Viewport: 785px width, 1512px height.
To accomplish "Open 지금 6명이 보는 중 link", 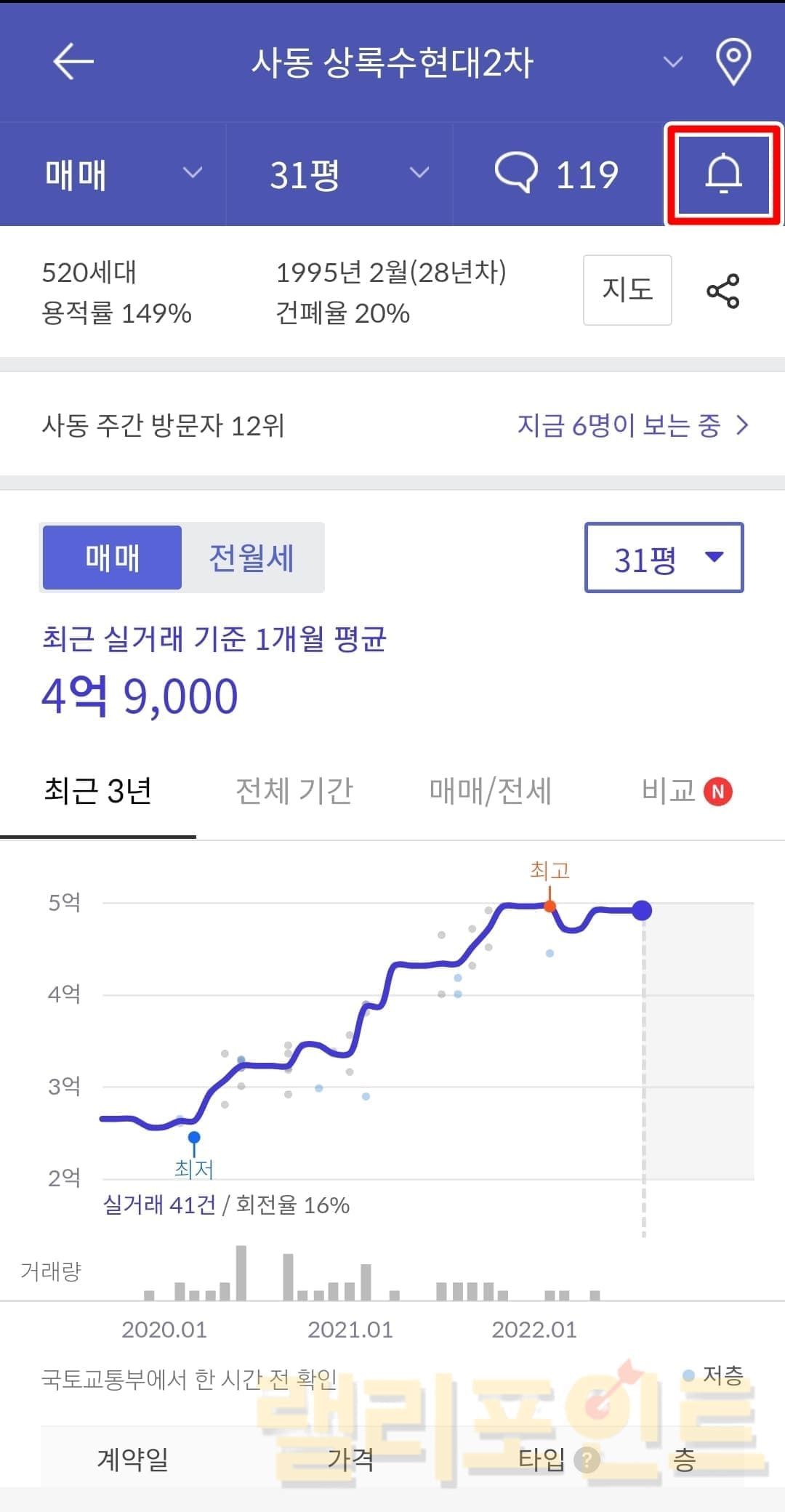I will [632, 425].
